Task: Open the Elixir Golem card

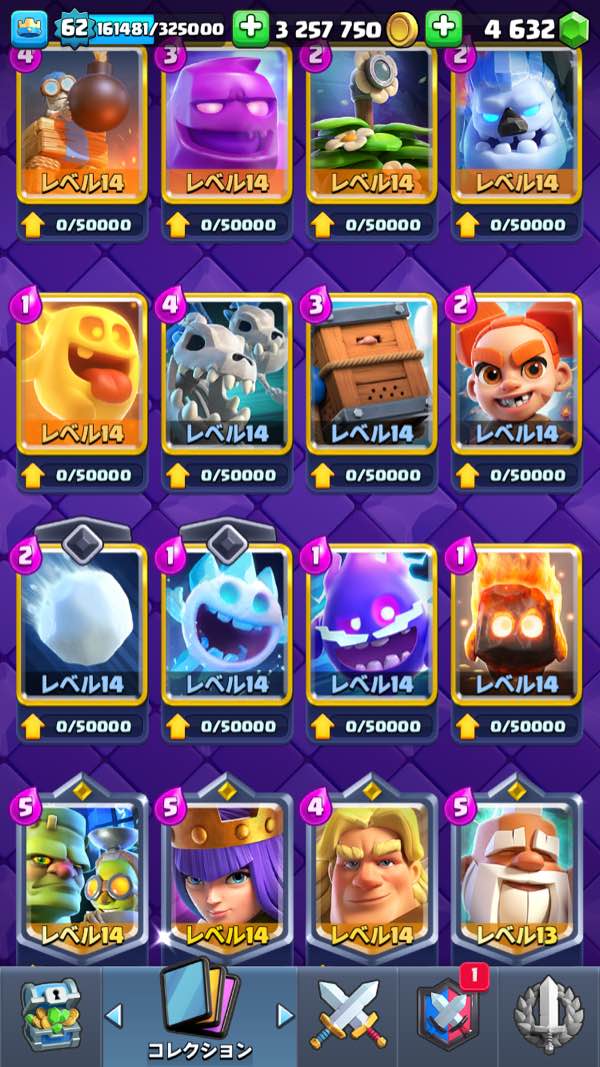Action: [x=227, y=125]
